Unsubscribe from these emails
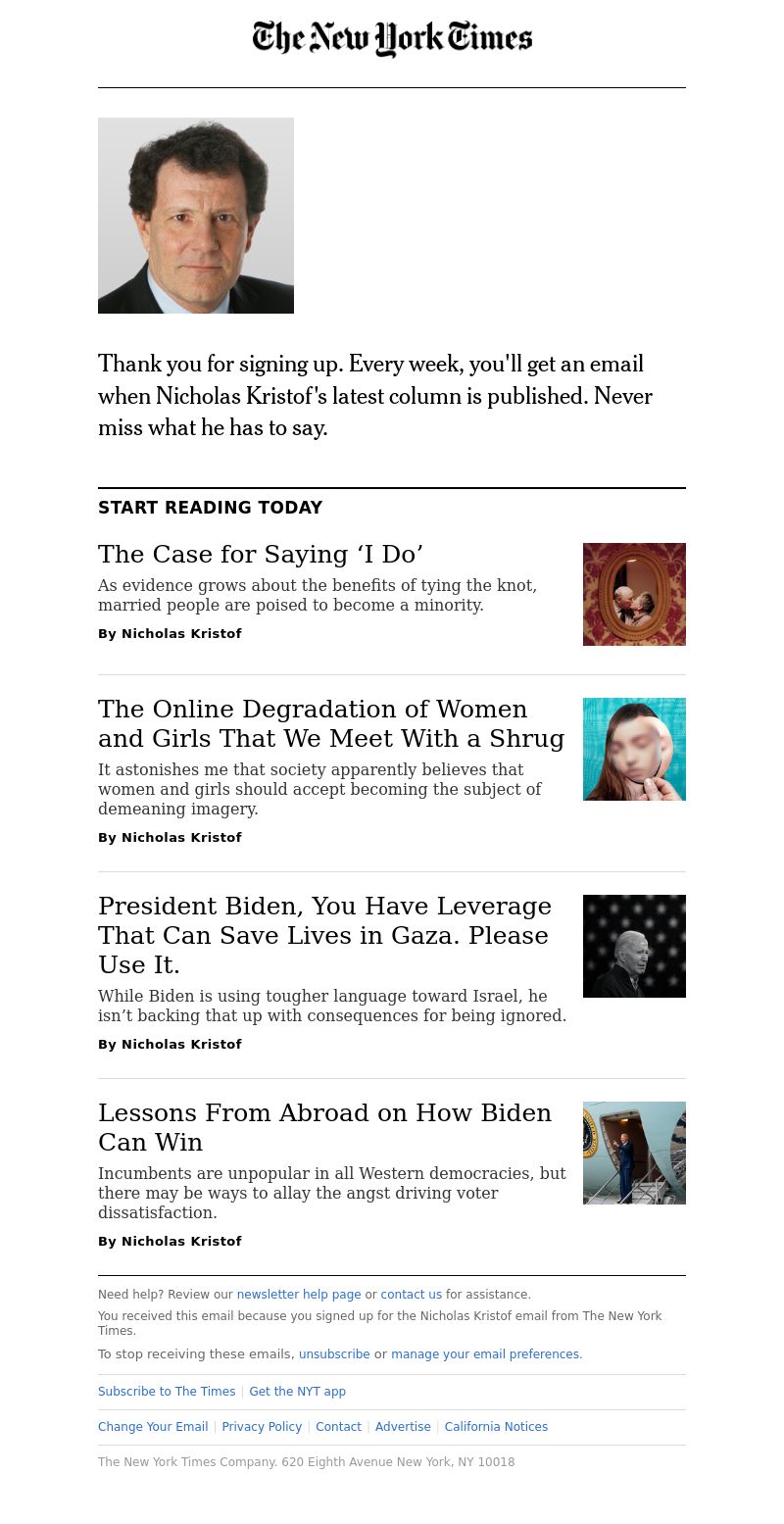 tap(334, 1354)
